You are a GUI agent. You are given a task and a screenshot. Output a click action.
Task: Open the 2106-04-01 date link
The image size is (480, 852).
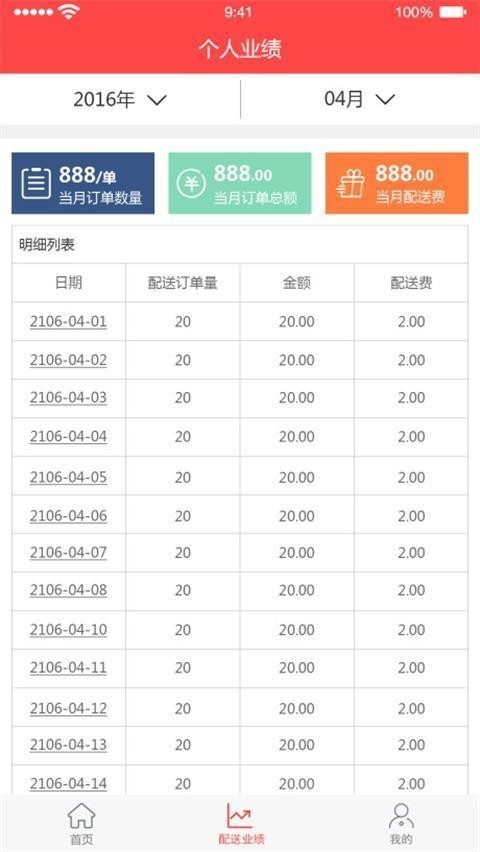click(x=68, y=322)
